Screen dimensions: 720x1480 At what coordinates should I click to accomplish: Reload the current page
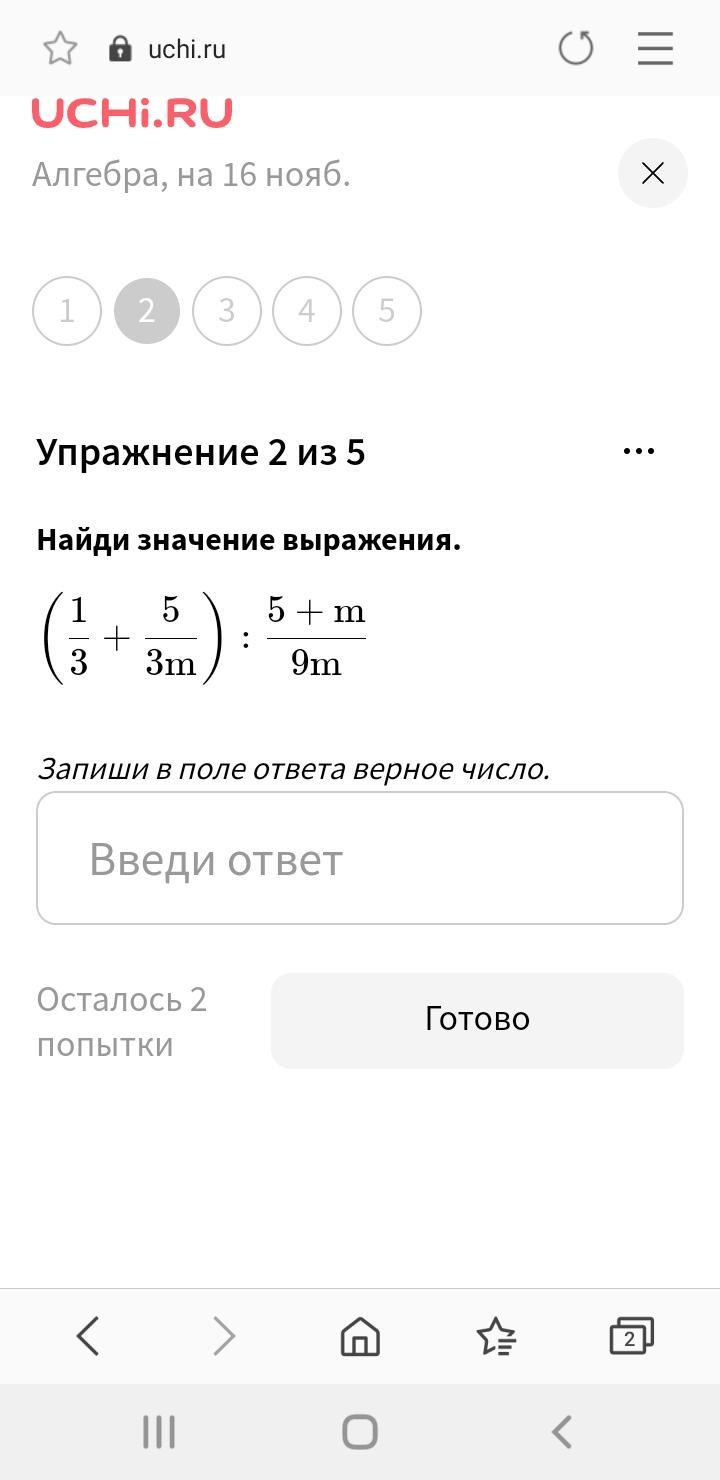[575, 48]
